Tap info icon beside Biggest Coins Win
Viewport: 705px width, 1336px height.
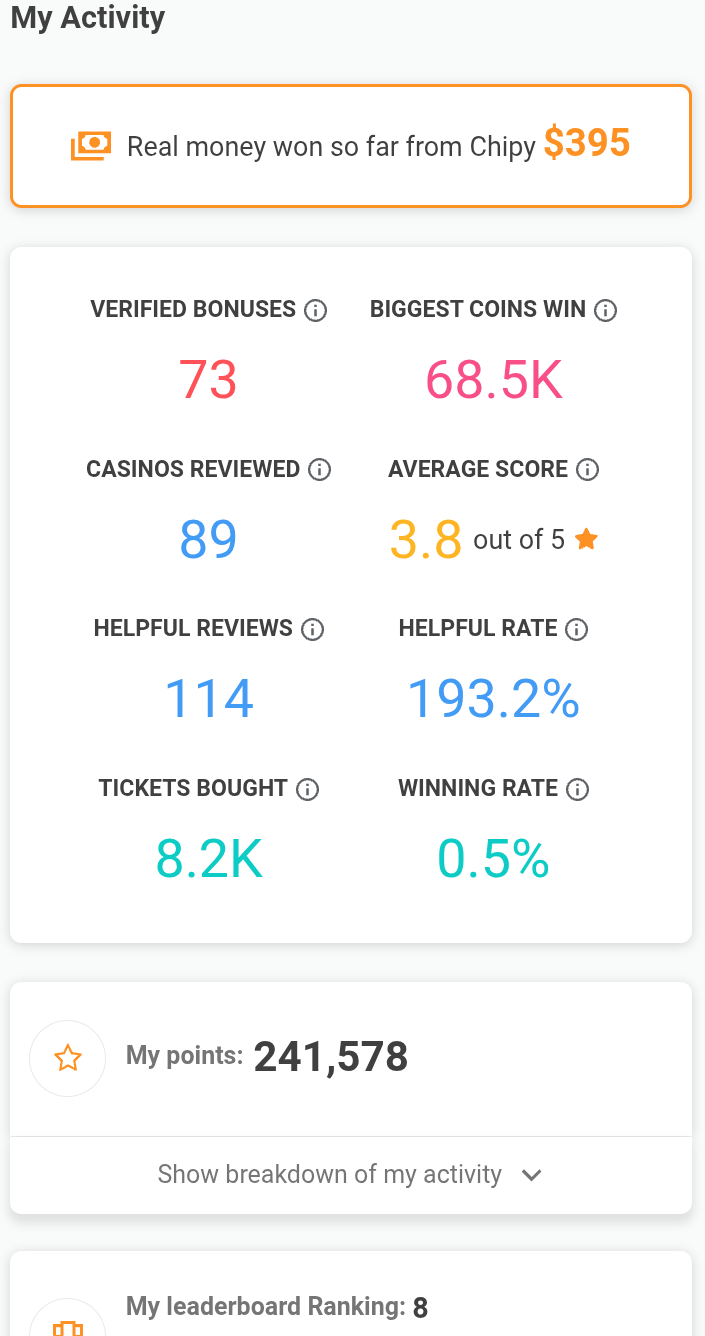point(605,311)
